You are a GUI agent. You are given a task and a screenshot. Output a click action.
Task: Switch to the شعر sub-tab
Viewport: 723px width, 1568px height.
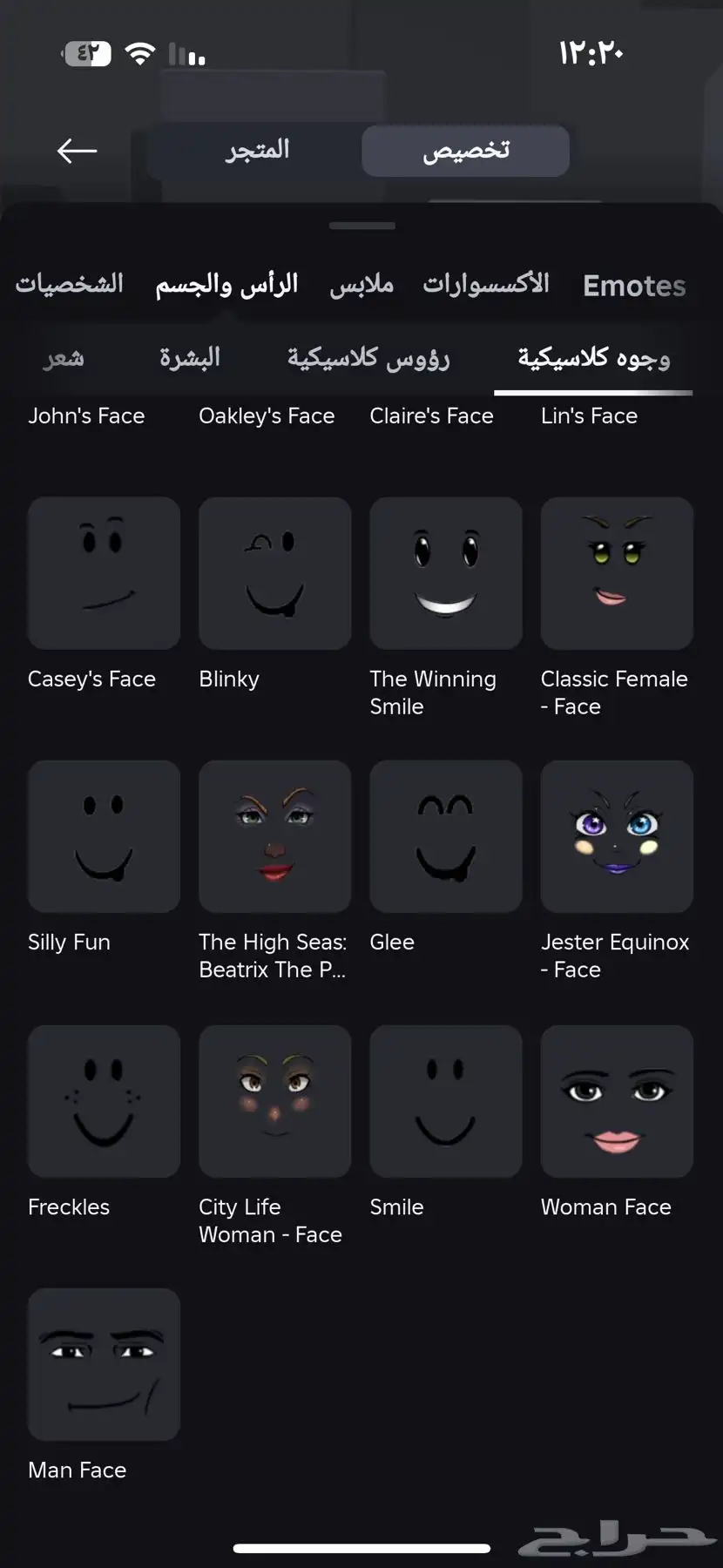pos(64,358)
